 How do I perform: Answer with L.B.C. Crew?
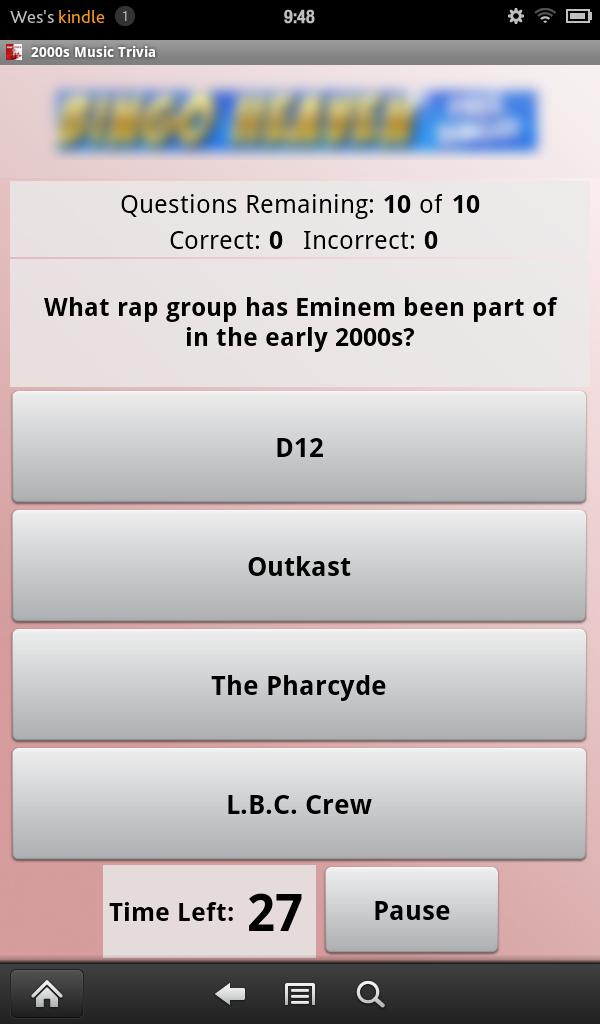pos(299,804)
